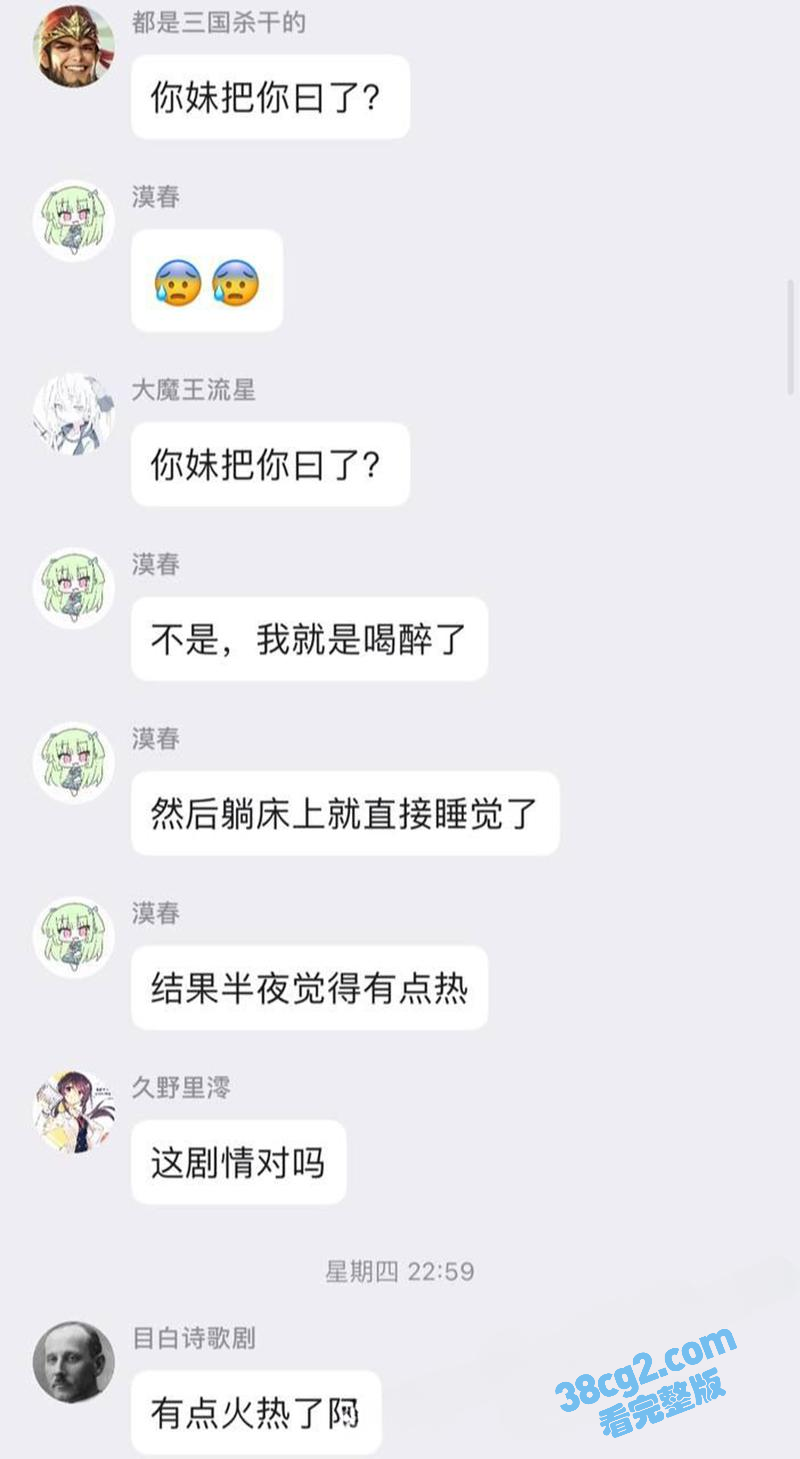Screen dimensions: 800x1459
Task: Tap 久野里澪's avatar
Action: click(74, 1112)
